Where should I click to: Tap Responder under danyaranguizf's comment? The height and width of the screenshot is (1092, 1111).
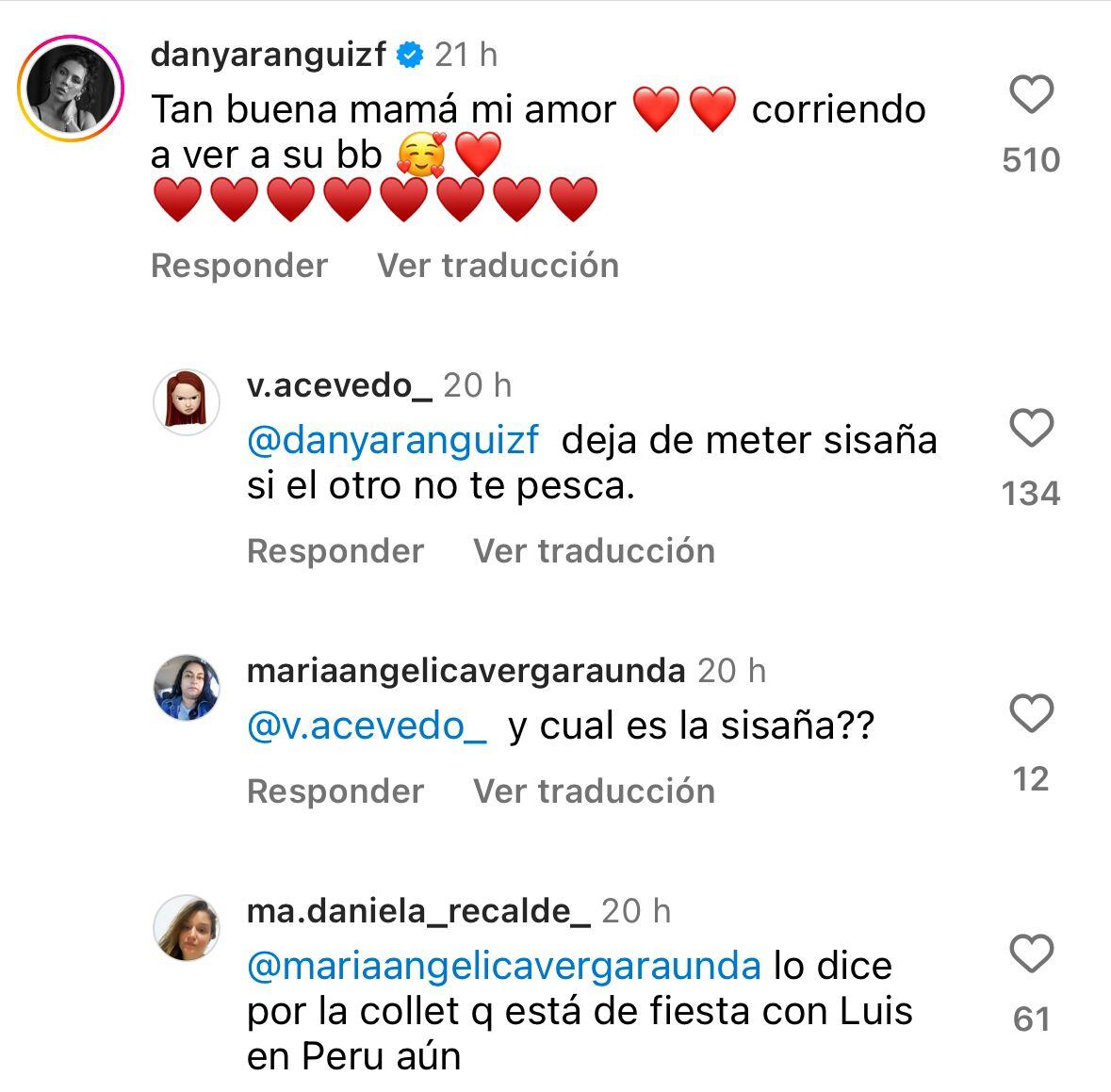tap(239, 266)
